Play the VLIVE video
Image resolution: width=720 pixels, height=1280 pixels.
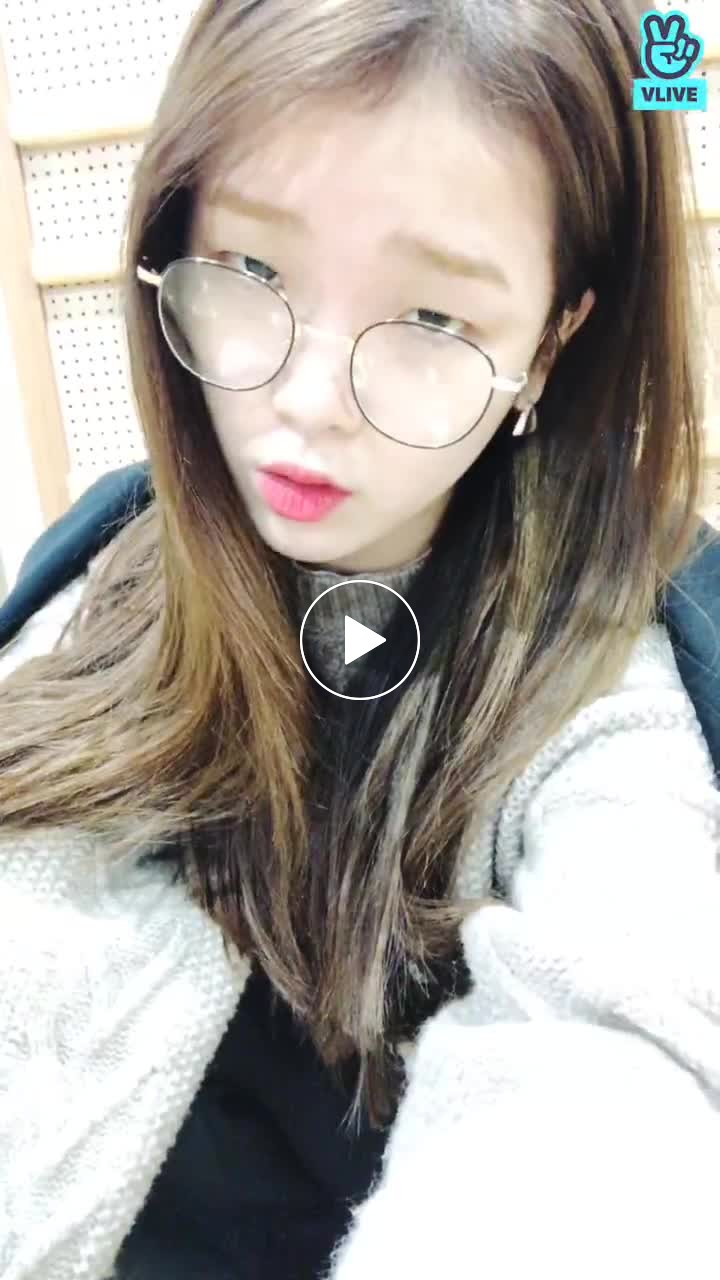pos(360,640)
